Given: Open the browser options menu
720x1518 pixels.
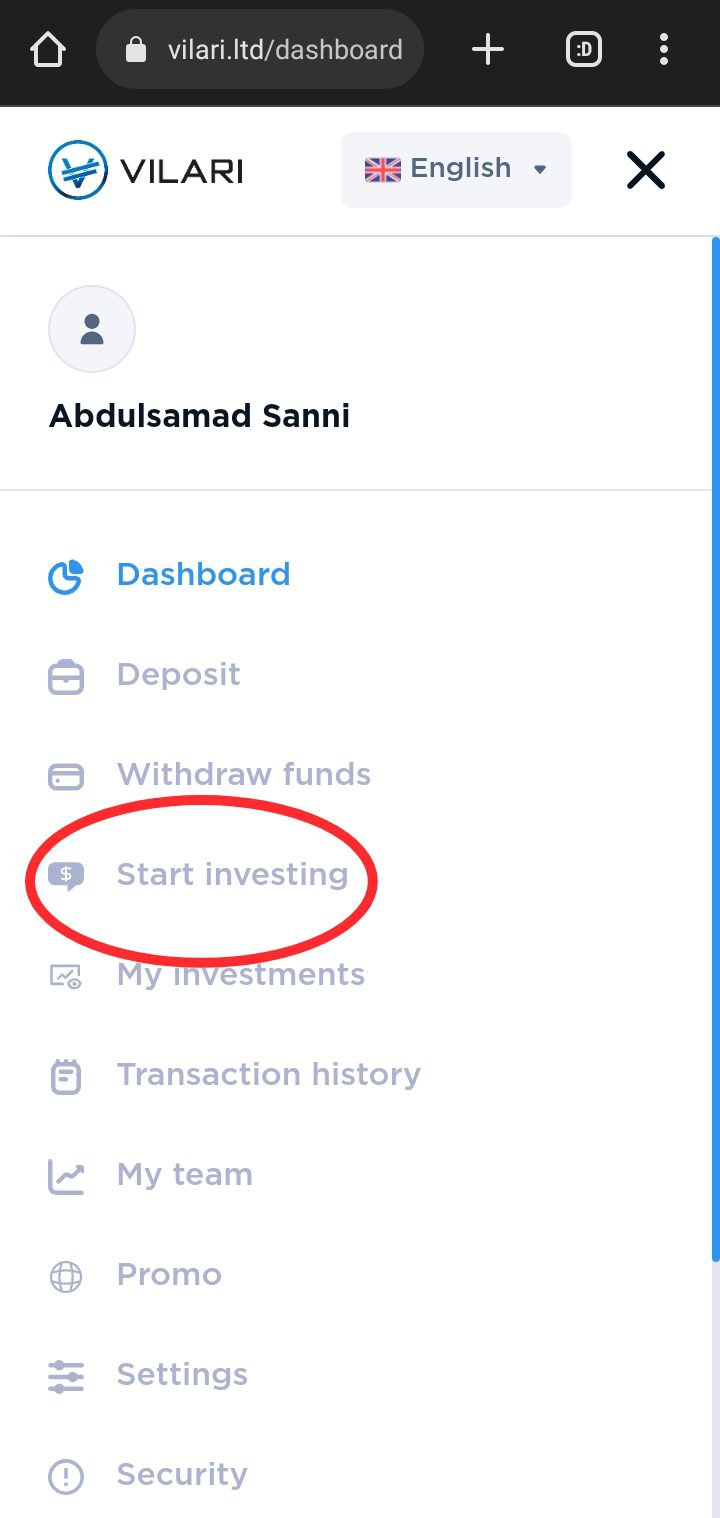Looking at the screenshot, I should [x=664, y=48].
